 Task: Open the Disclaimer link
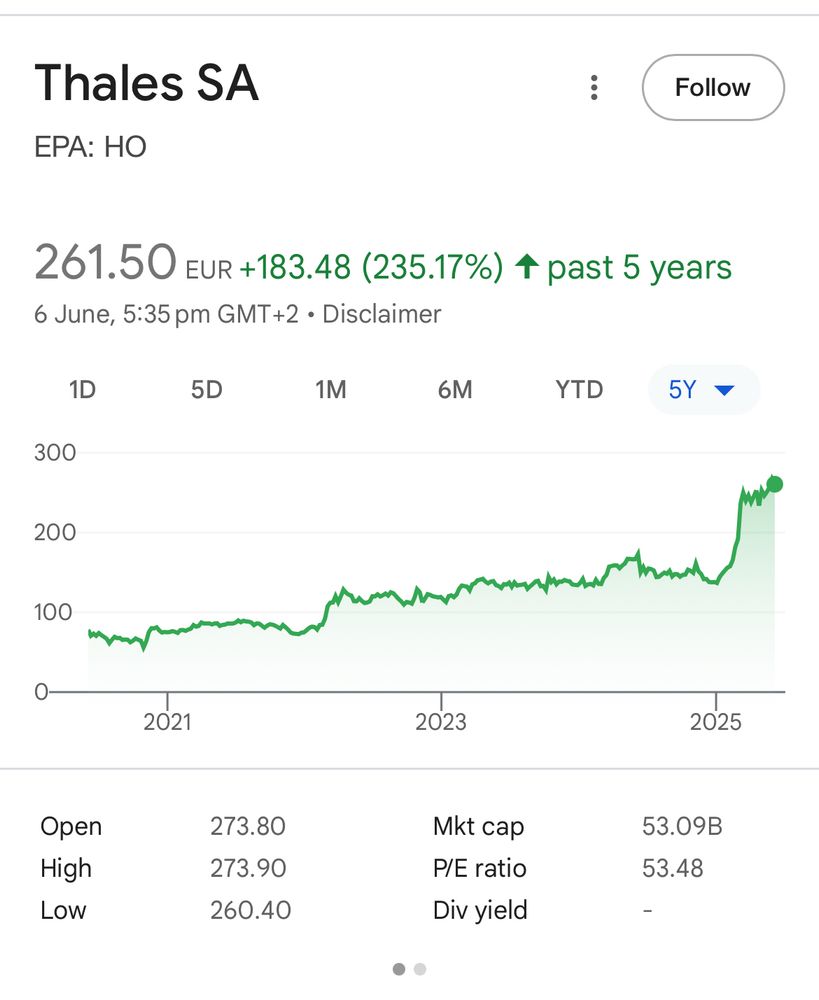pos(381,314)
